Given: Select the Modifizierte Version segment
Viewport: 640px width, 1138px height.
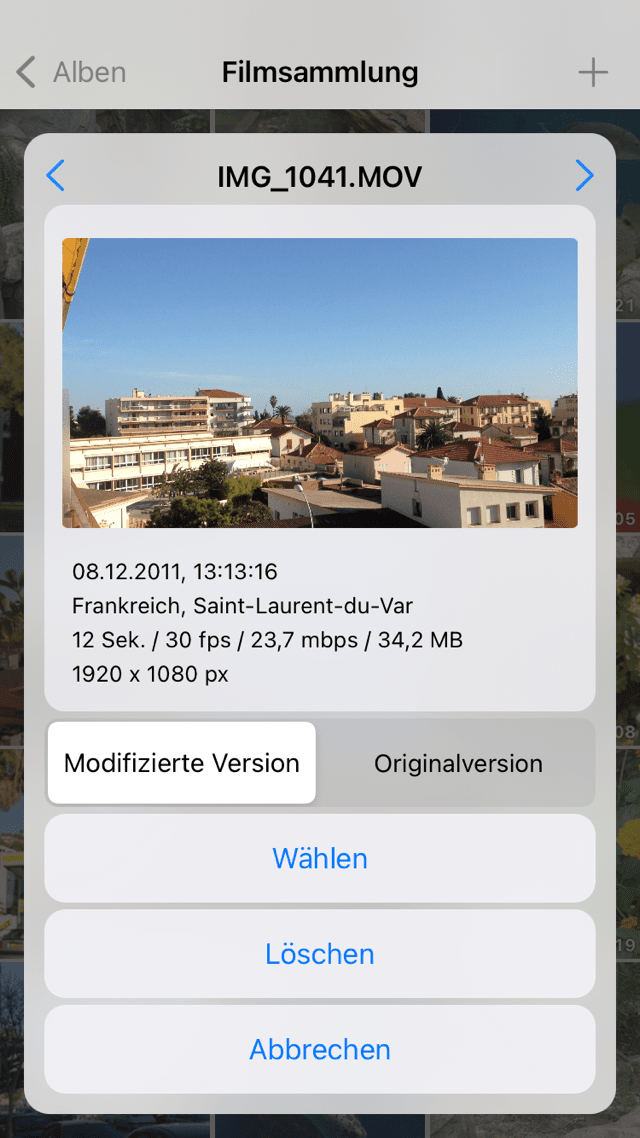Looking at the screenshot, I should 181,763.
